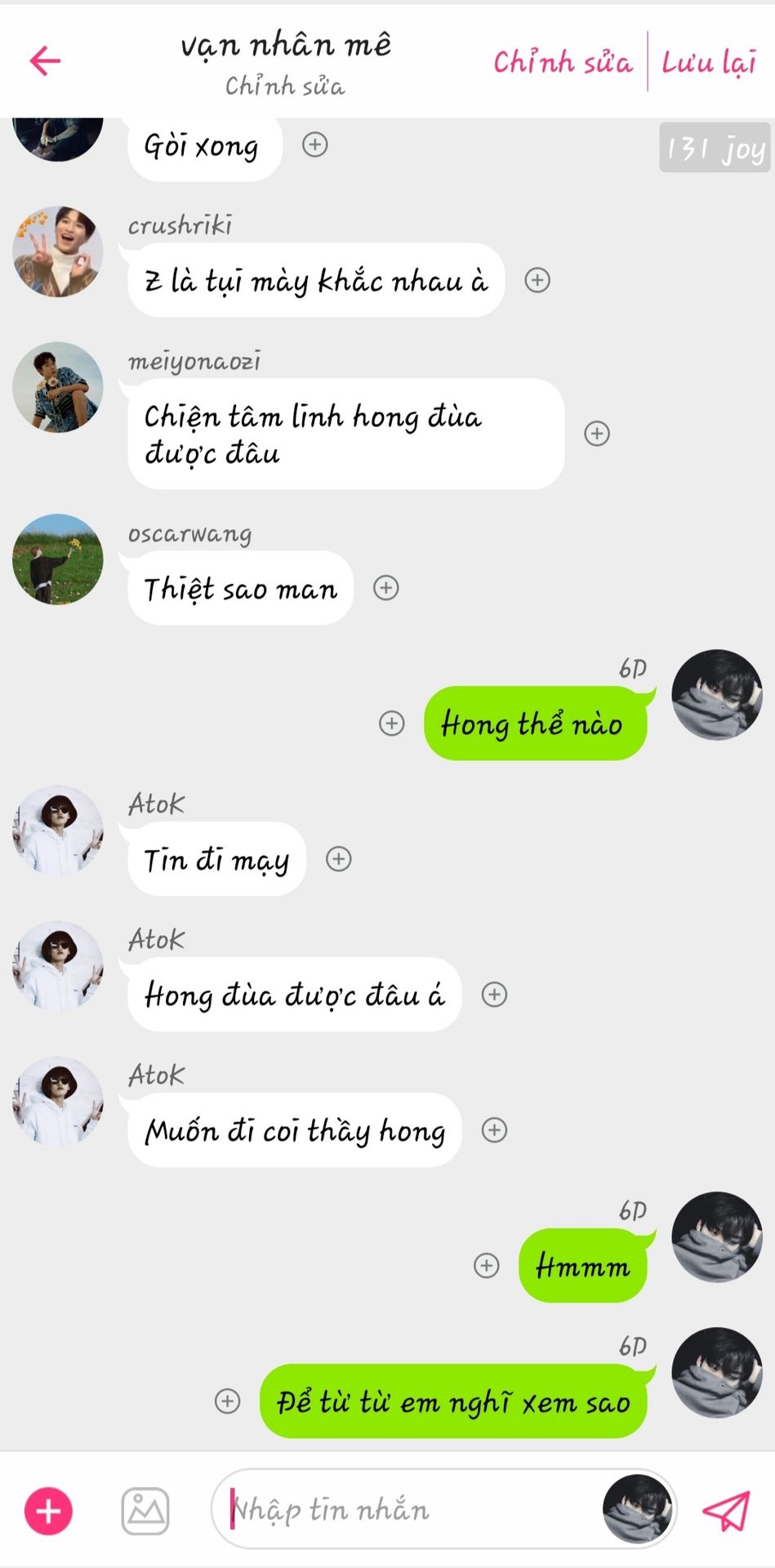Open oscarwang's avatar
This screenshot has width=775, height=1568.
click(x=58, y=559)
